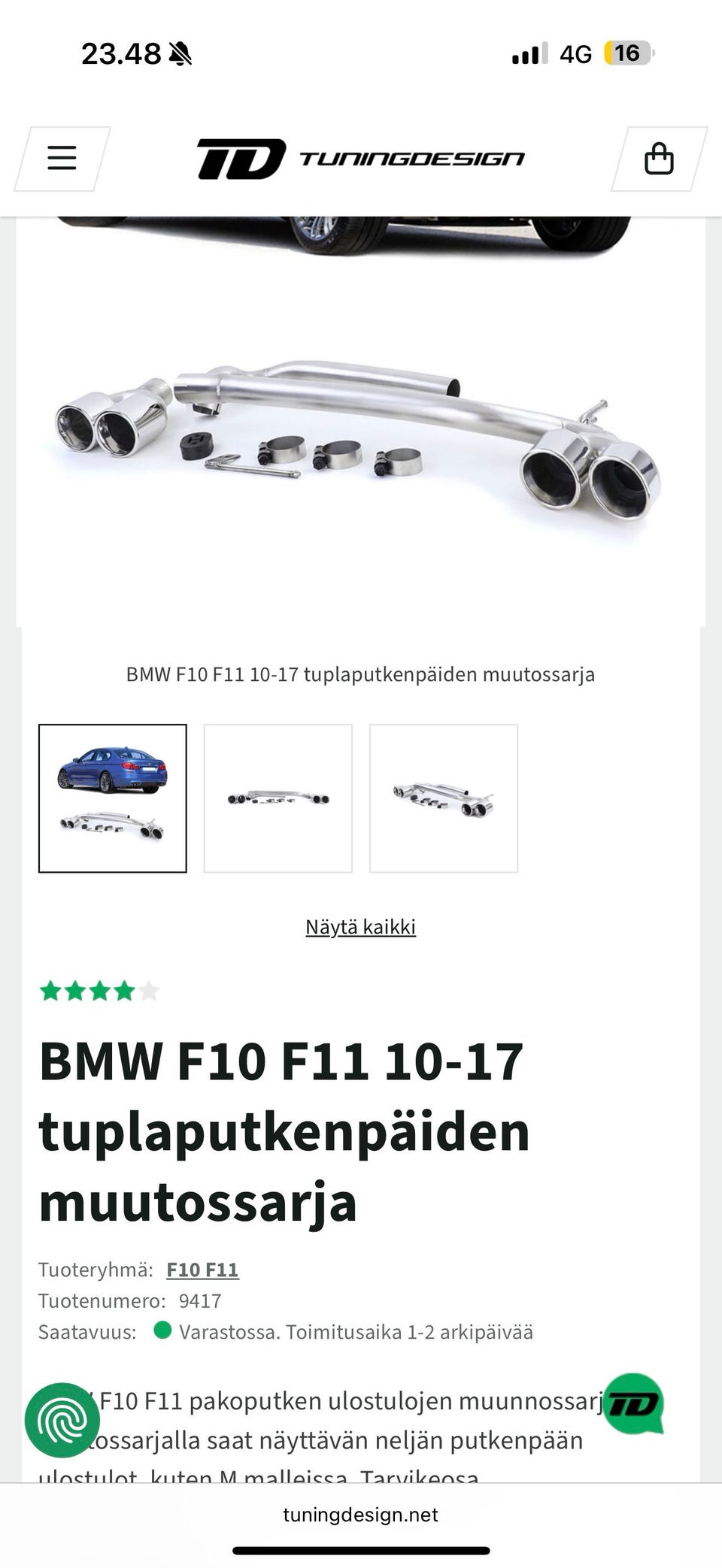Go to TuningDesign home via logo
Viewport: 722px width, 1568px height.
coord(361,159)
